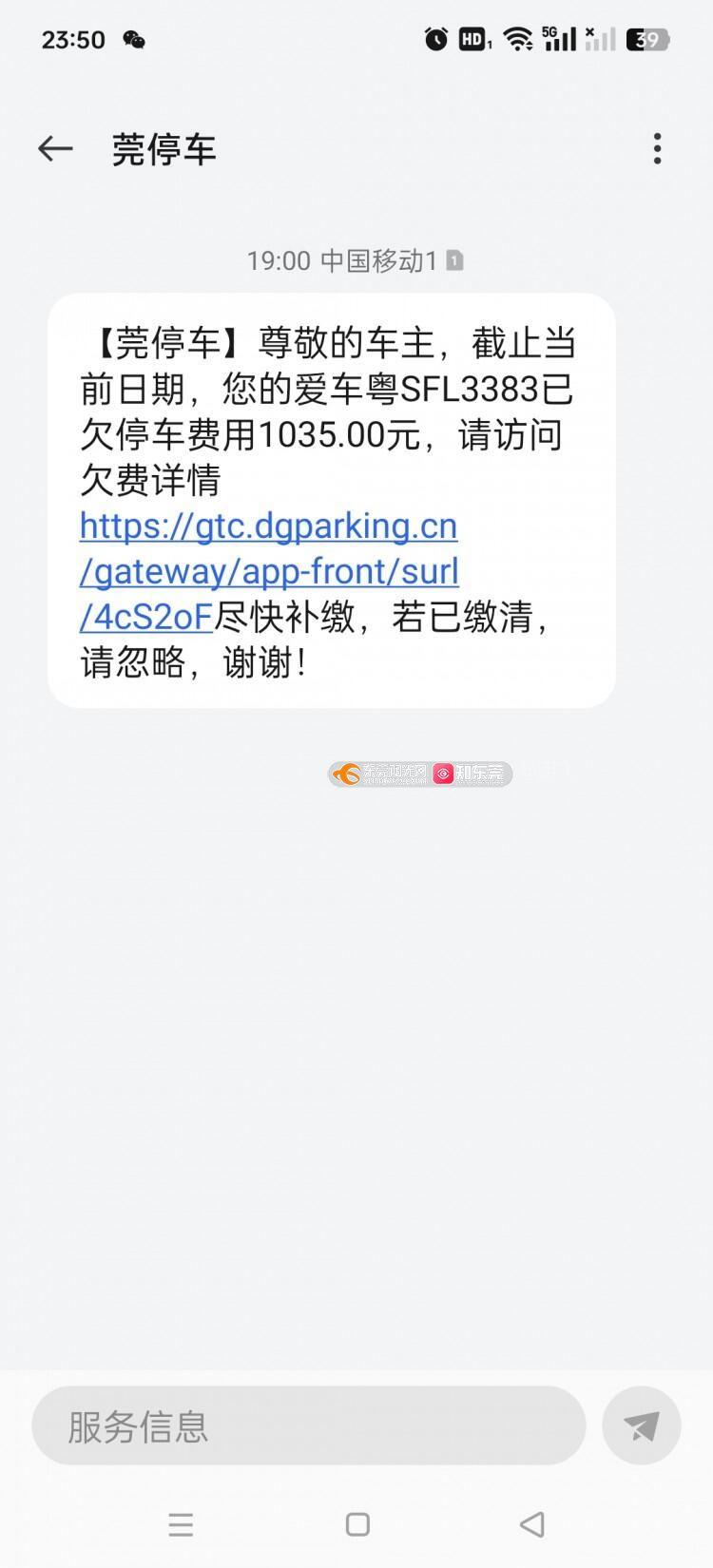Open the three-dot overflow menu
The height and width of the screenshot is (1568, 713).
click(x=657, y=148)
